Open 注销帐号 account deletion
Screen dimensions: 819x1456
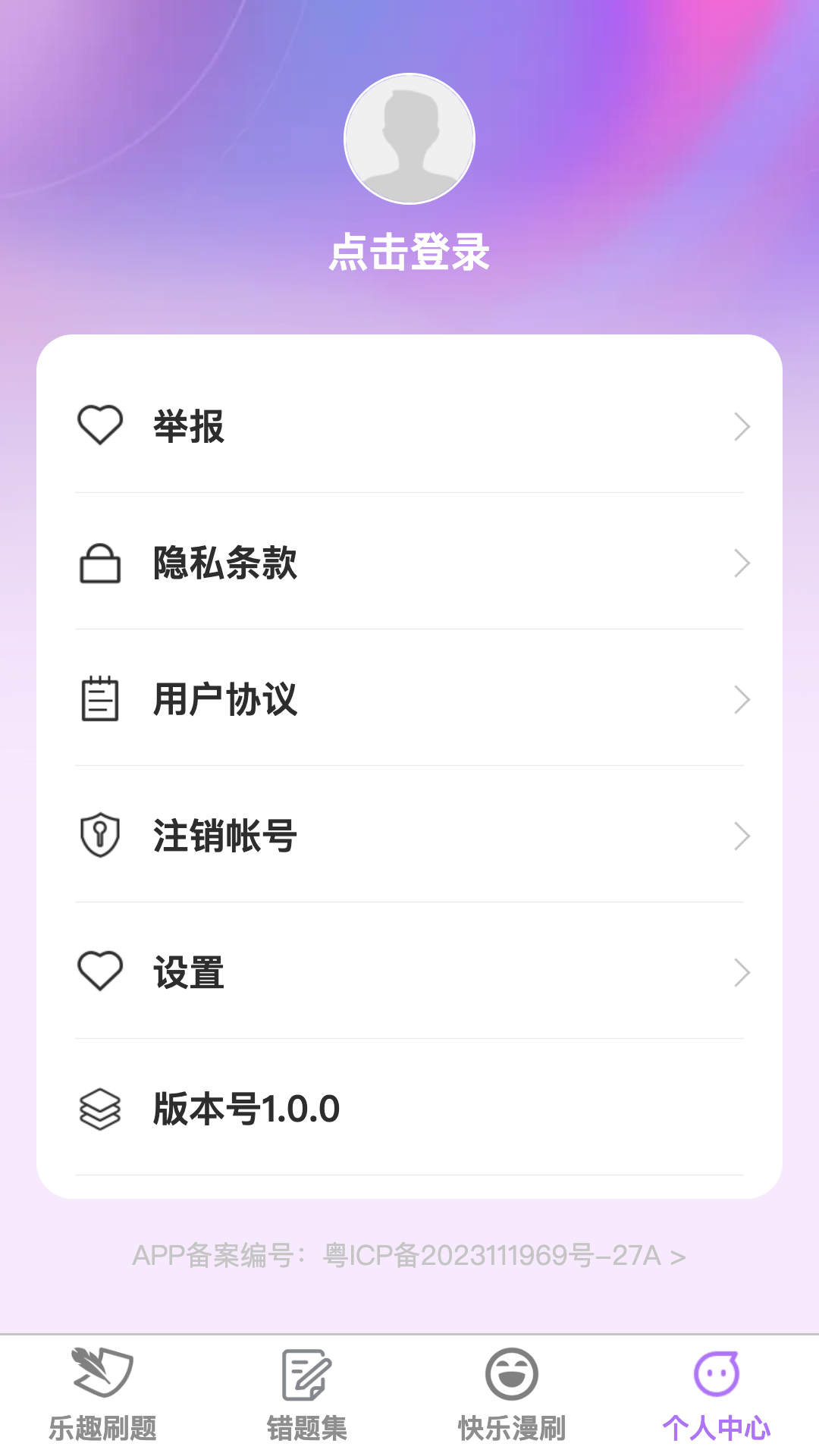pos(409,836)
